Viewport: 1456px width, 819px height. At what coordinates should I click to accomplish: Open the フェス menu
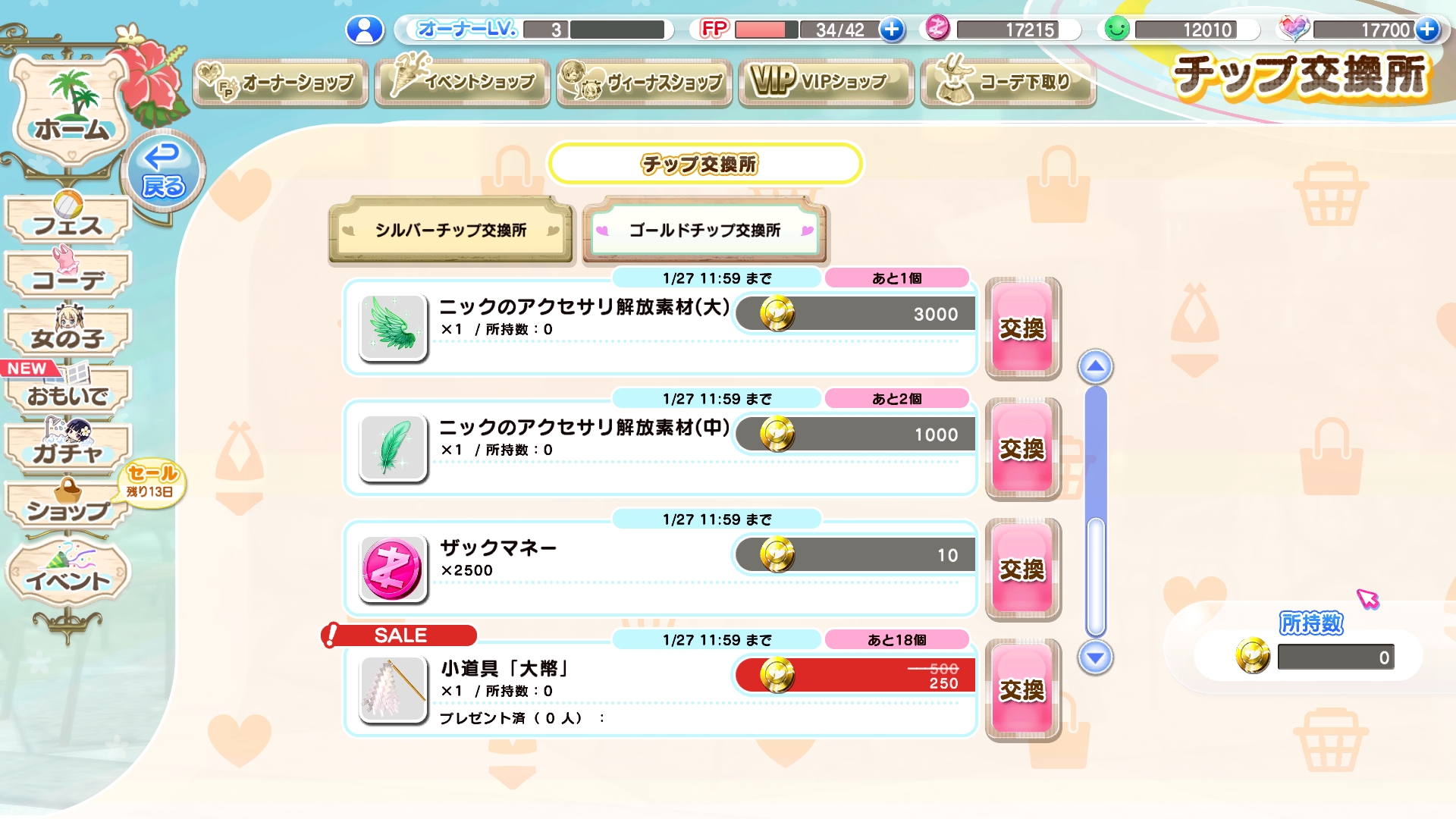[68, 220]
